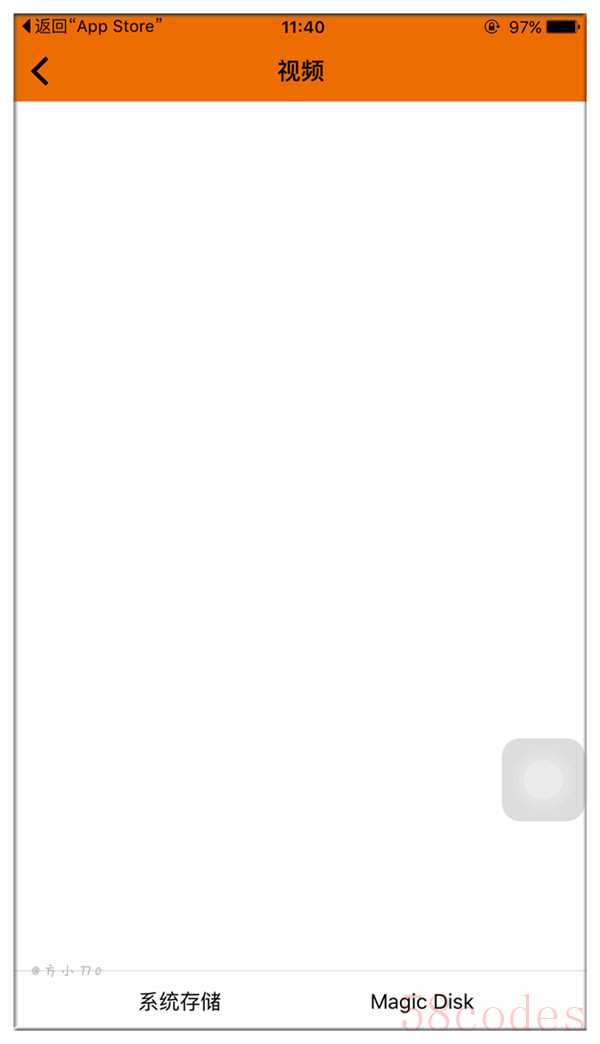
Task: Go back from the 视频 screen
Action: tap(40, 71)
